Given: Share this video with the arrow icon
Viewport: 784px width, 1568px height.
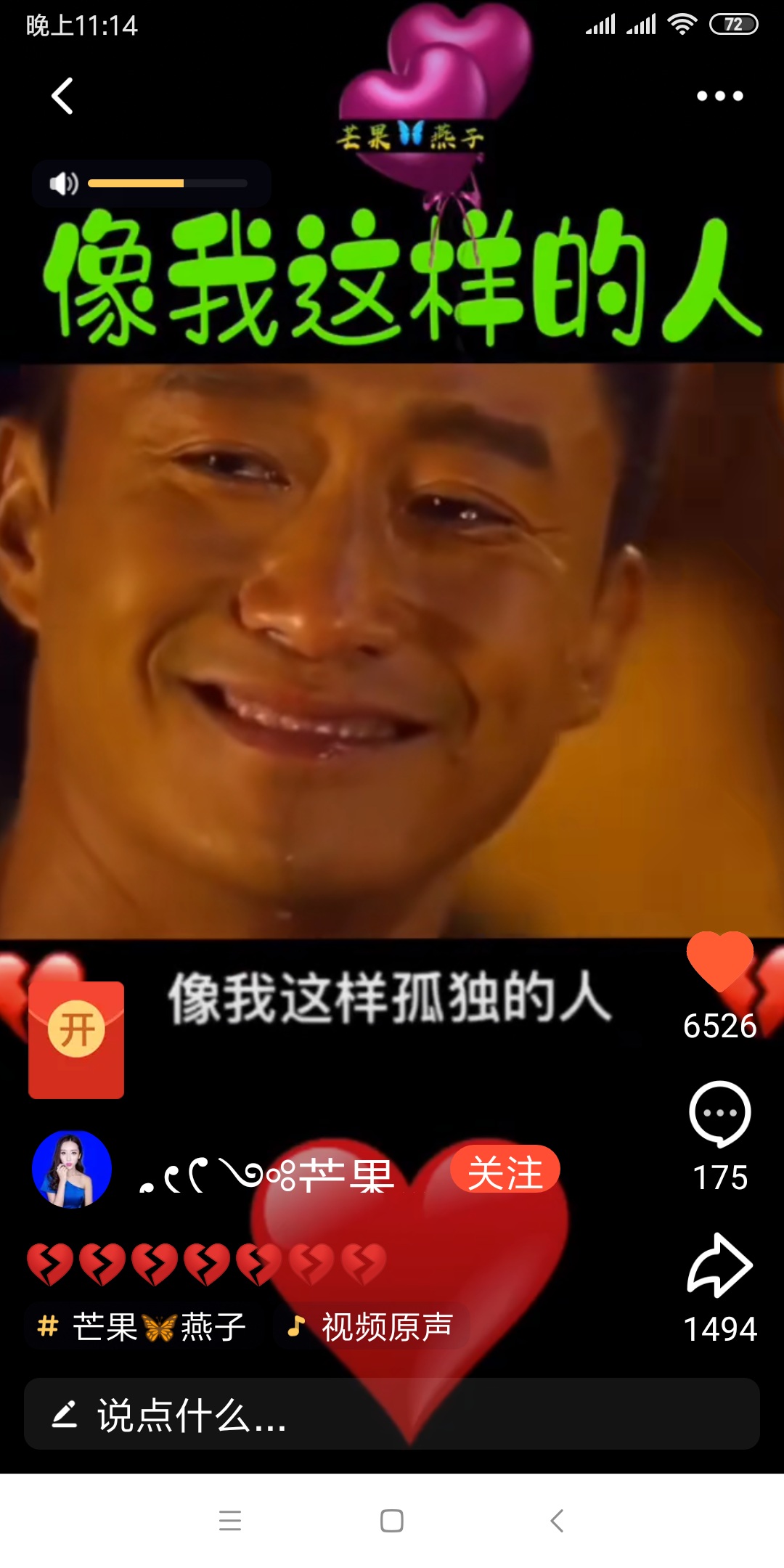Looking at the screenshot, I should click(719, 1265).
